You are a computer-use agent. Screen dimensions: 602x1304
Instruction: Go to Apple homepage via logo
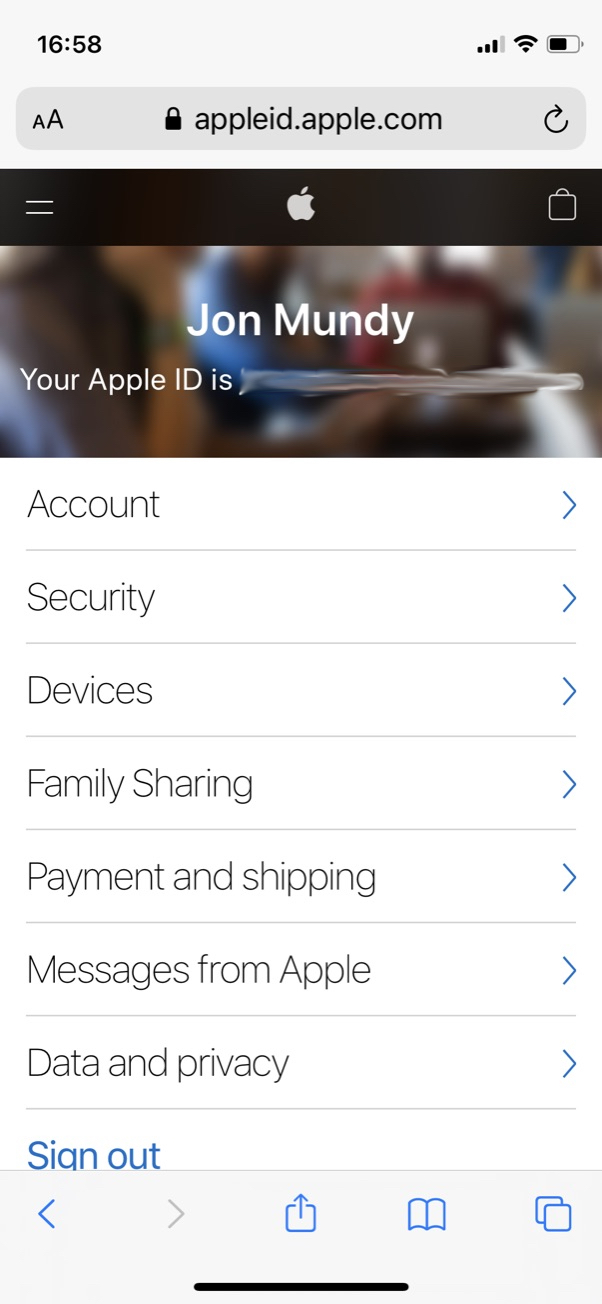pos(301,206)
